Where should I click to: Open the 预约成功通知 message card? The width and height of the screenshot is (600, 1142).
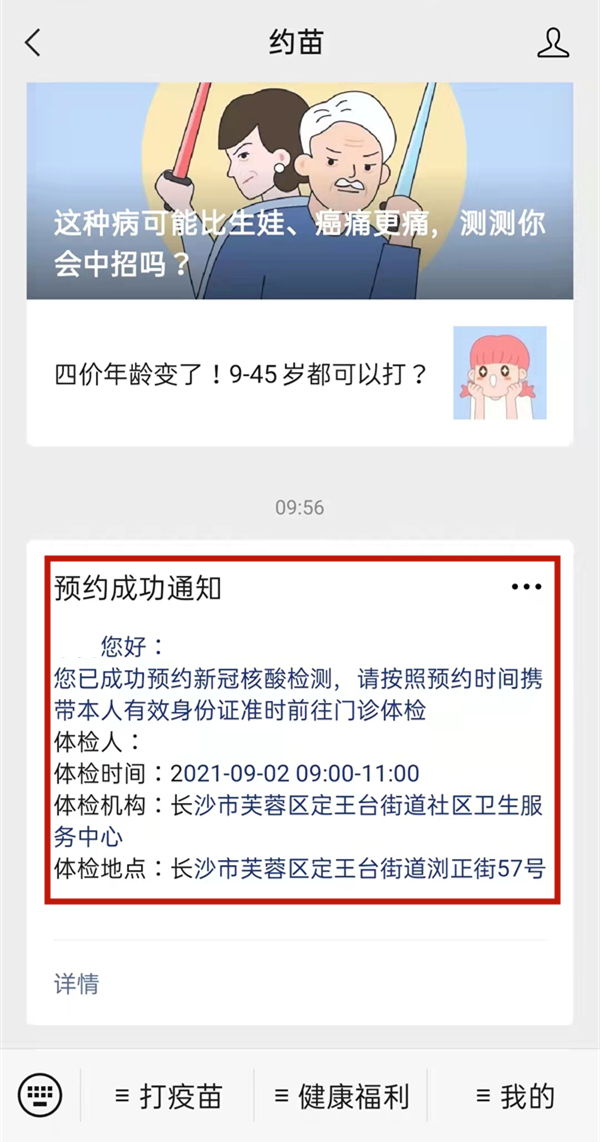coord(300,730)
